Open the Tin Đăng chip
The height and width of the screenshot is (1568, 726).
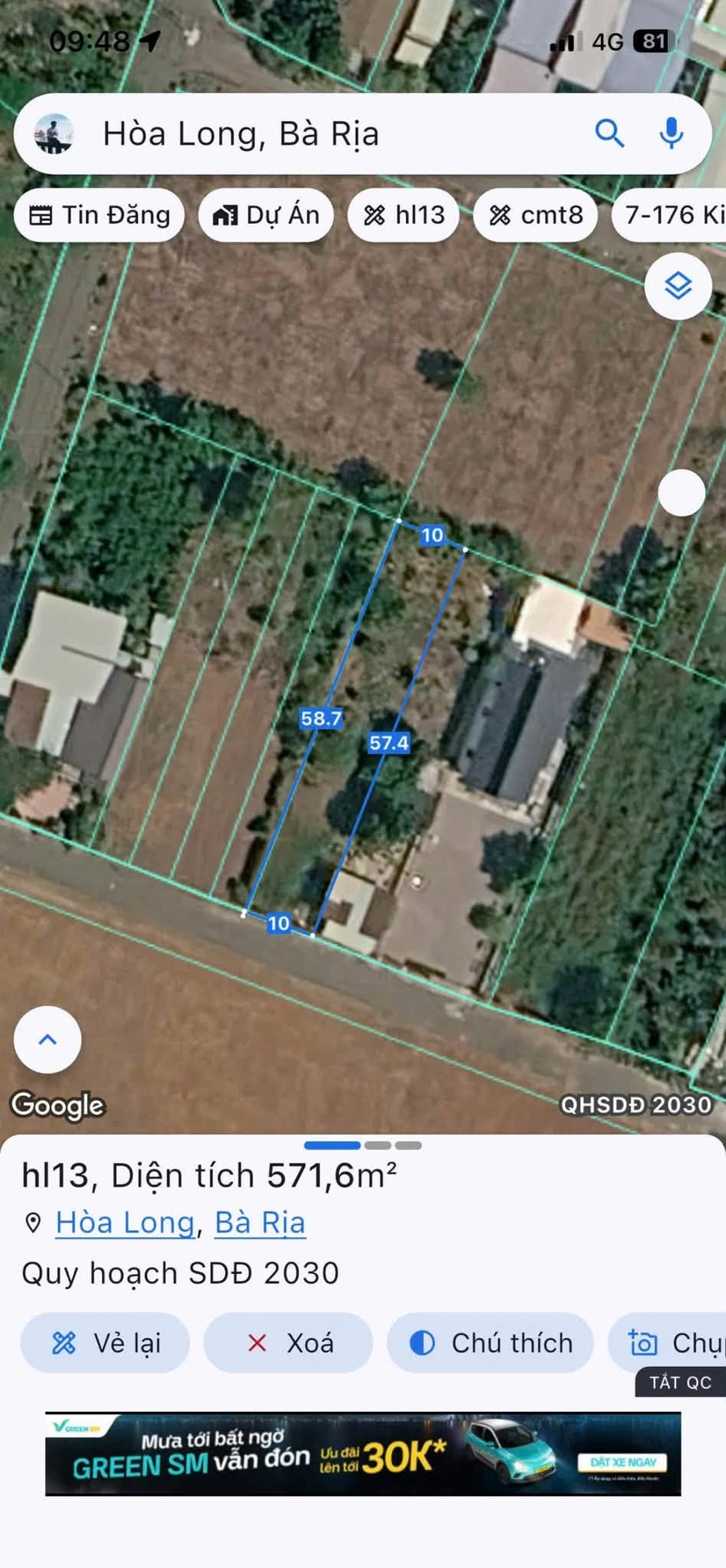pos(99,215)
